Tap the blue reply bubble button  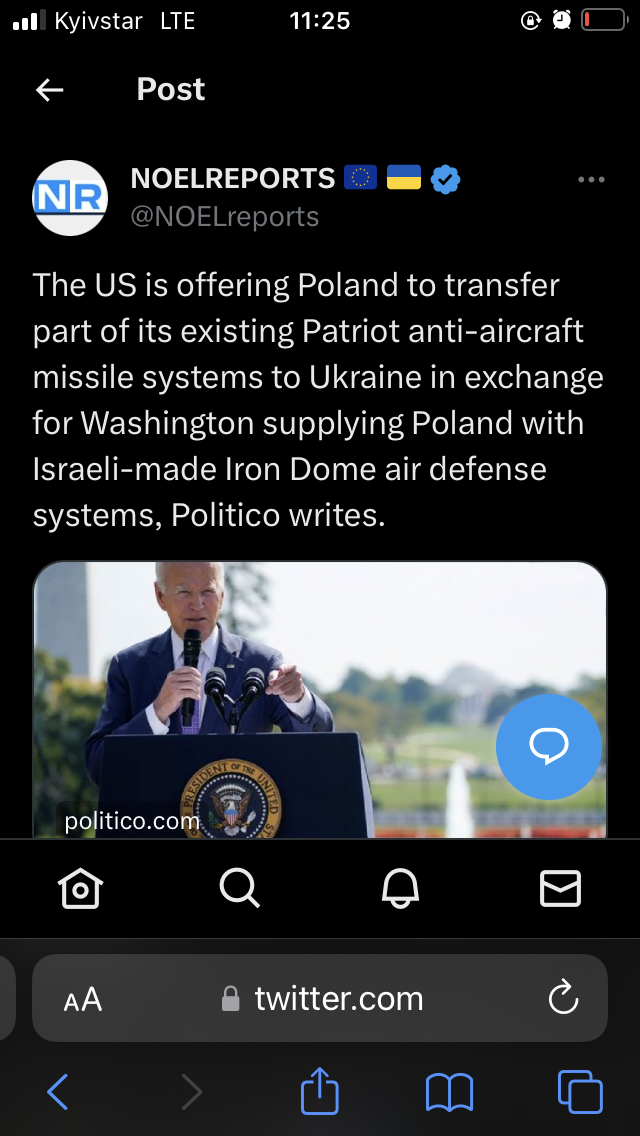(549, 745)
